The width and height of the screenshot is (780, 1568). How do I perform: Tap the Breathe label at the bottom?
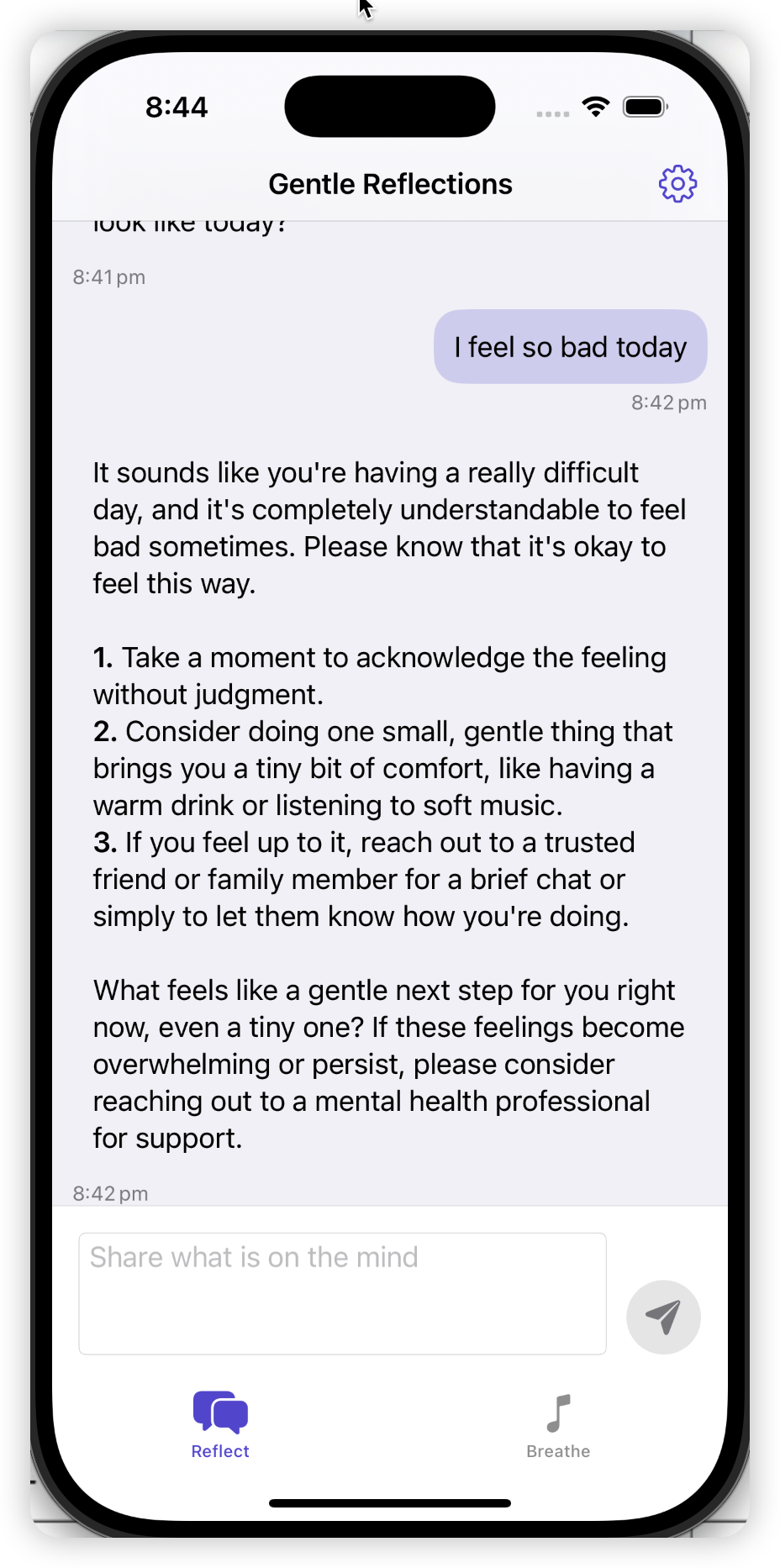(557, 1450)
